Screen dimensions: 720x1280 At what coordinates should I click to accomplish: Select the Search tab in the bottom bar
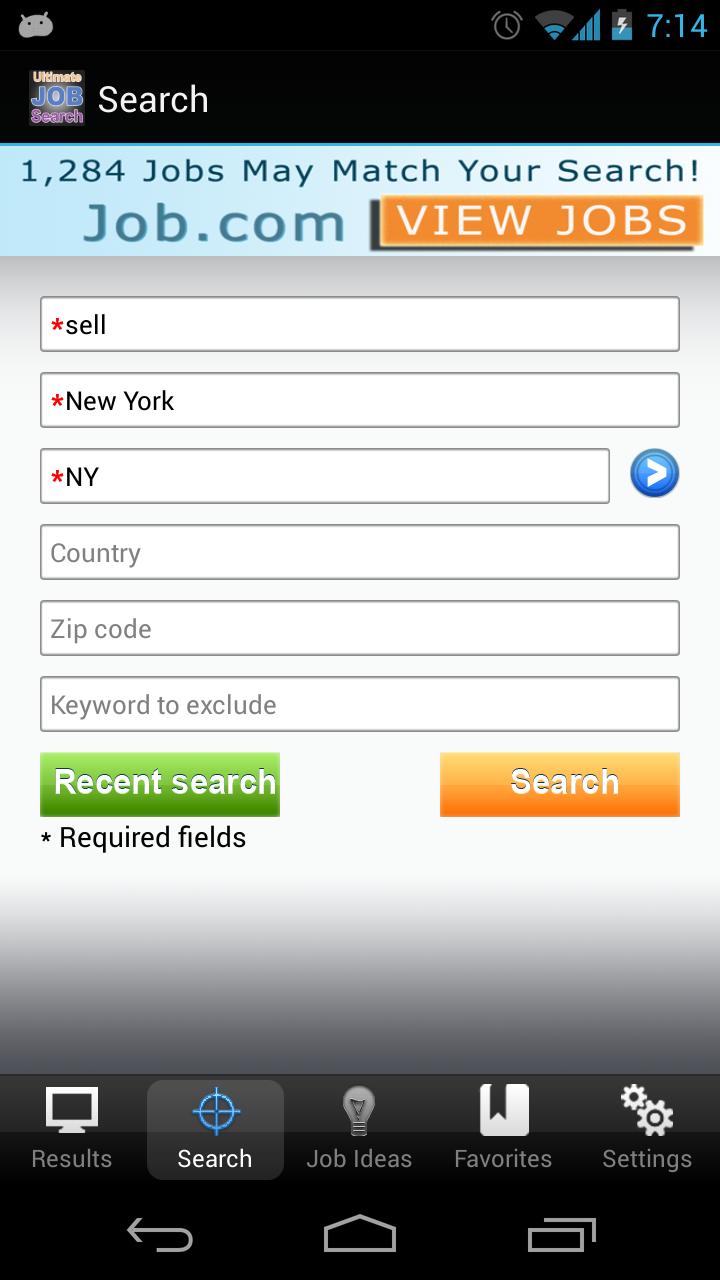(x=215, y=1129)
